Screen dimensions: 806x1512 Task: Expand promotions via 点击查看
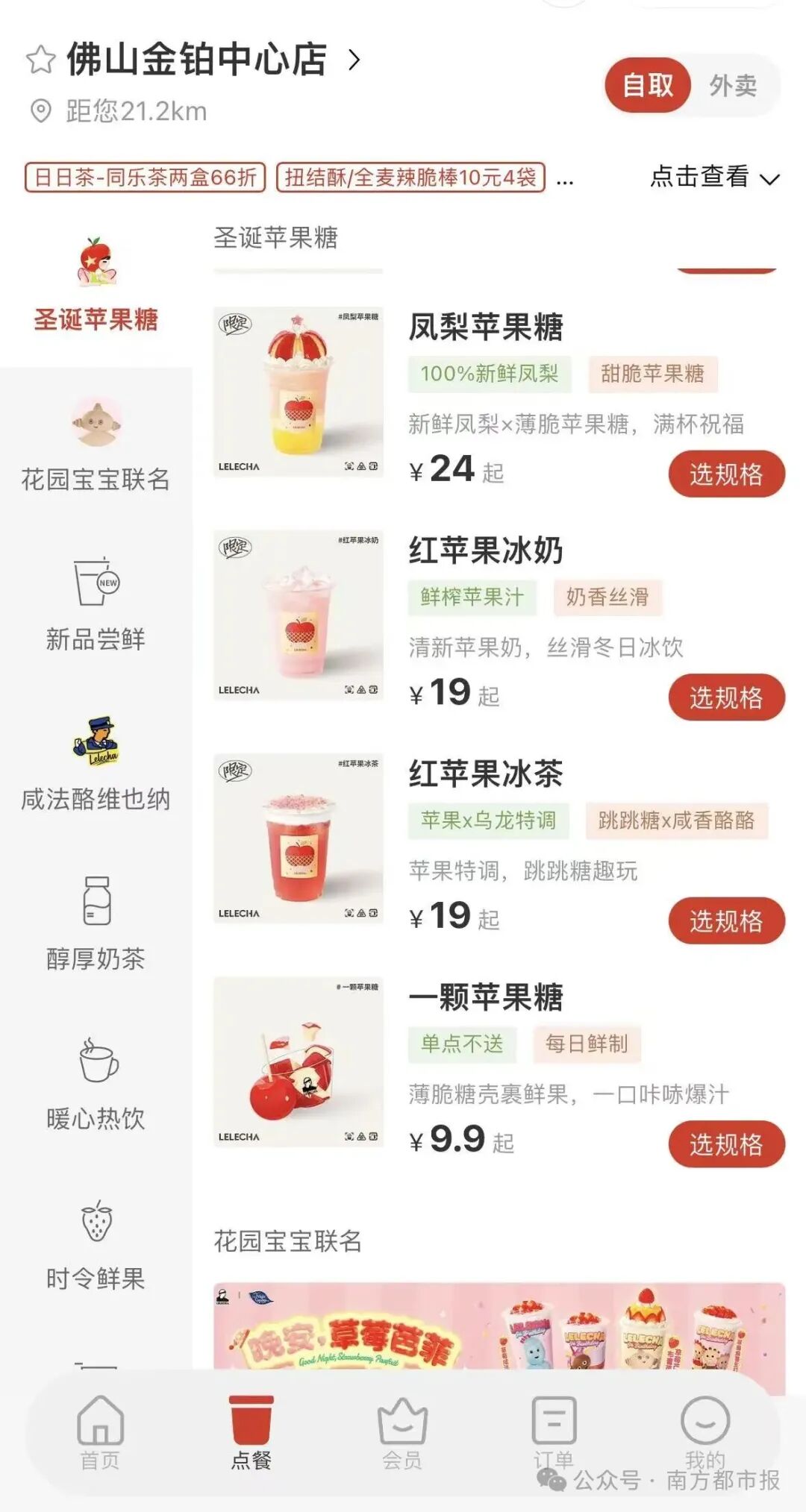[714, 177]
